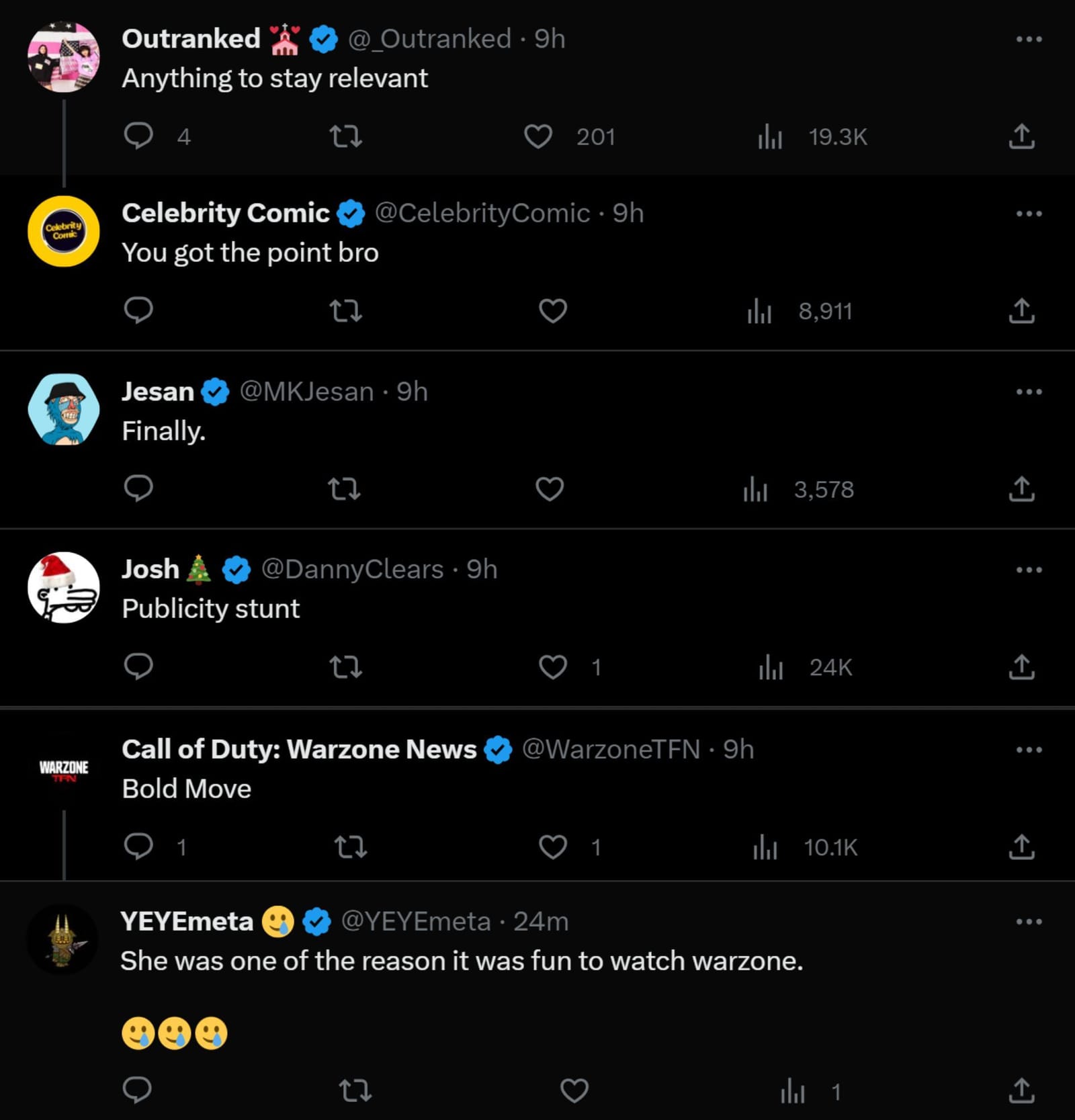The height and width of the screenshot is (1120, 1075).
Task: Reply to YEYEmeta's comment
Action: point(138,1090)
